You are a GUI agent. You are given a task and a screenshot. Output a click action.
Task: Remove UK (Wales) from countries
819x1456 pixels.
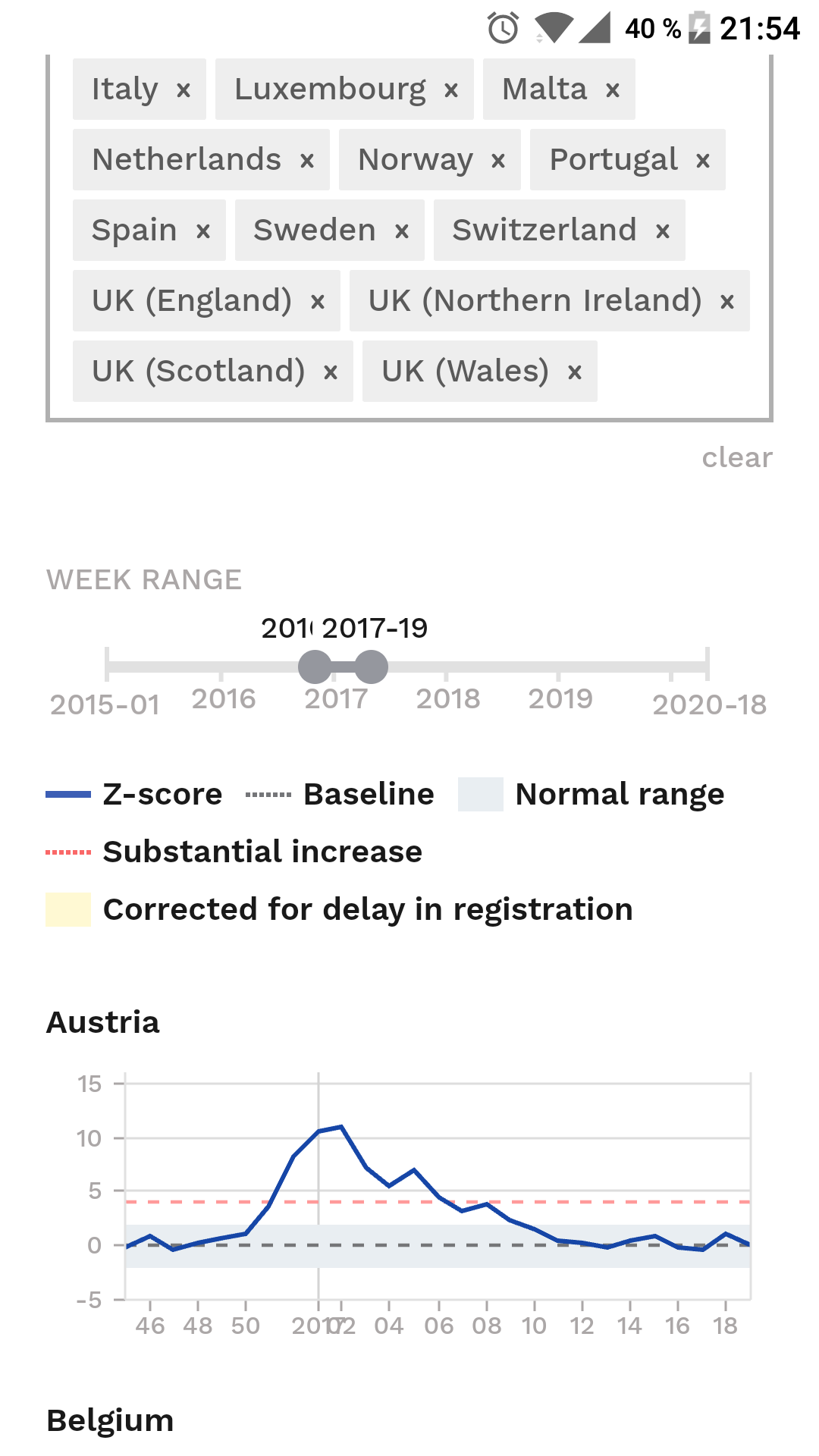pyautogui.click(x=575, y=372)
